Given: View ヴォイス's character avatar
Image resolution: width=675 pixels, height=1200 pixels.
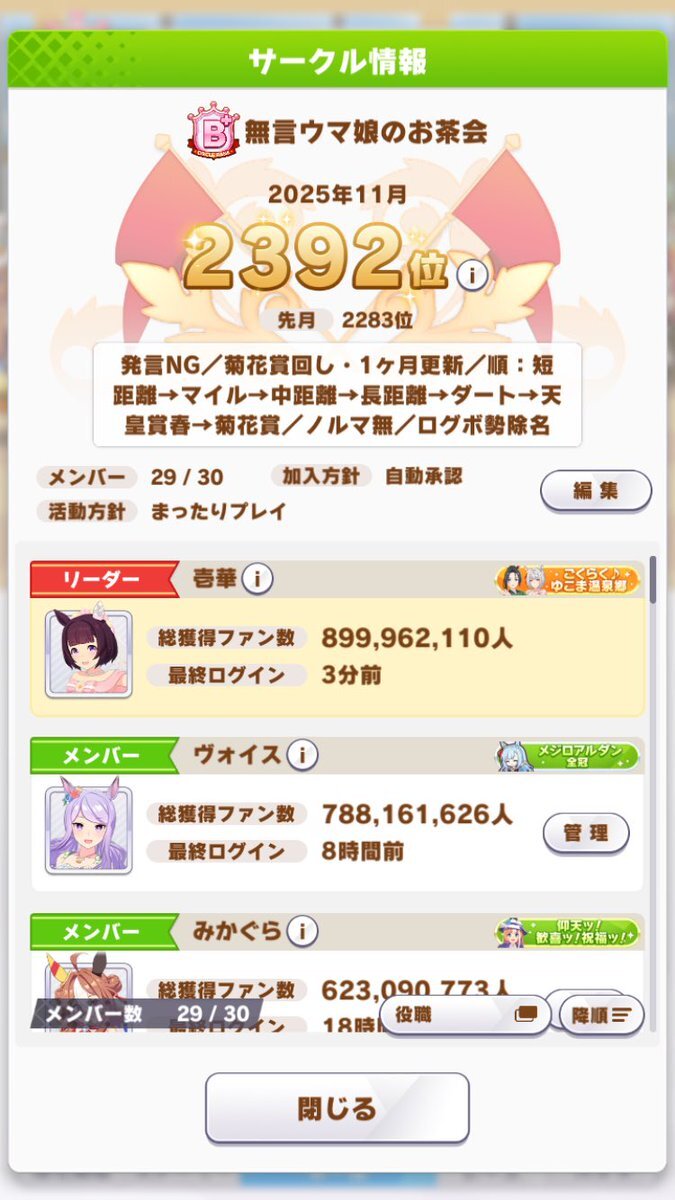Looking at the screenshot, I should point(88,830).
